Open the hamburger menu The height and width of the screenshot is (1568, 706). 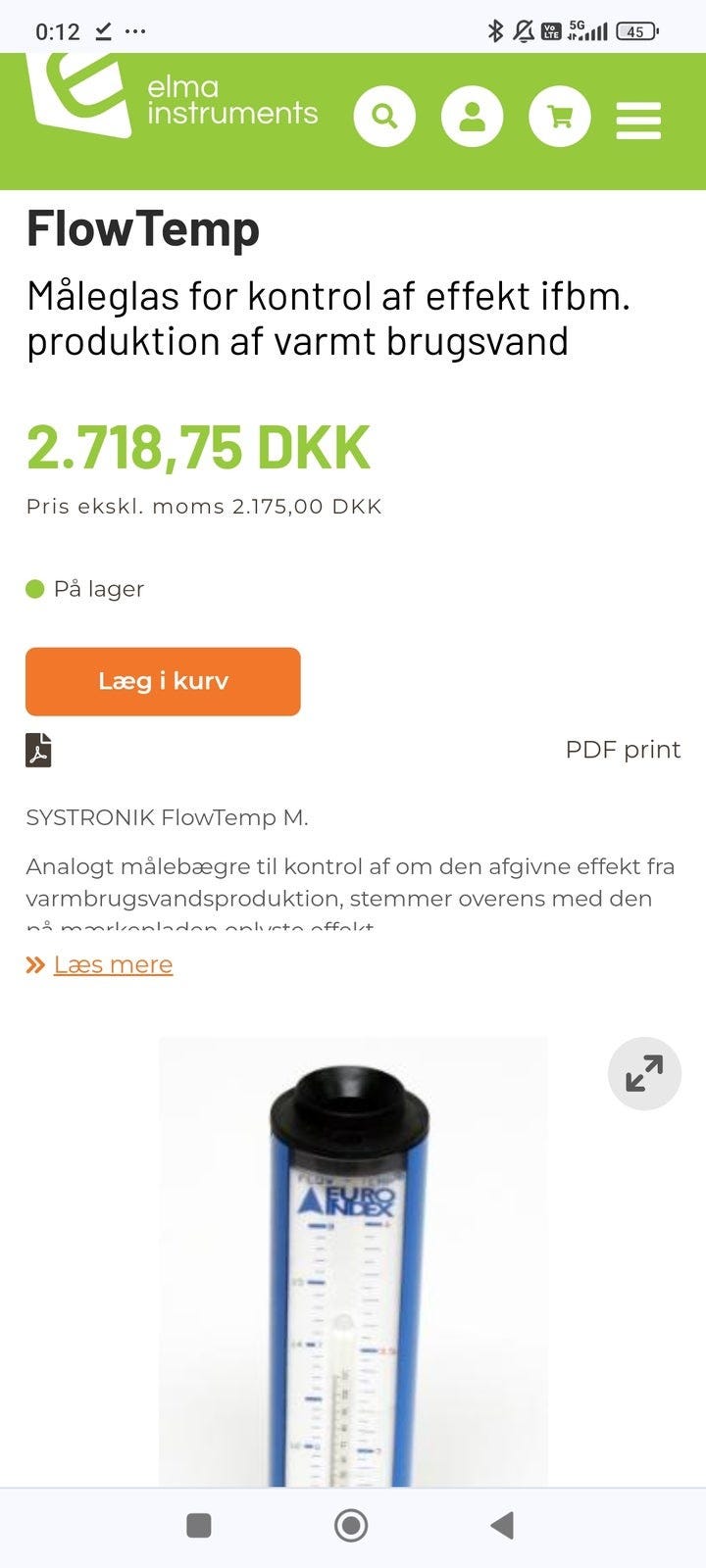click(638, 122)
